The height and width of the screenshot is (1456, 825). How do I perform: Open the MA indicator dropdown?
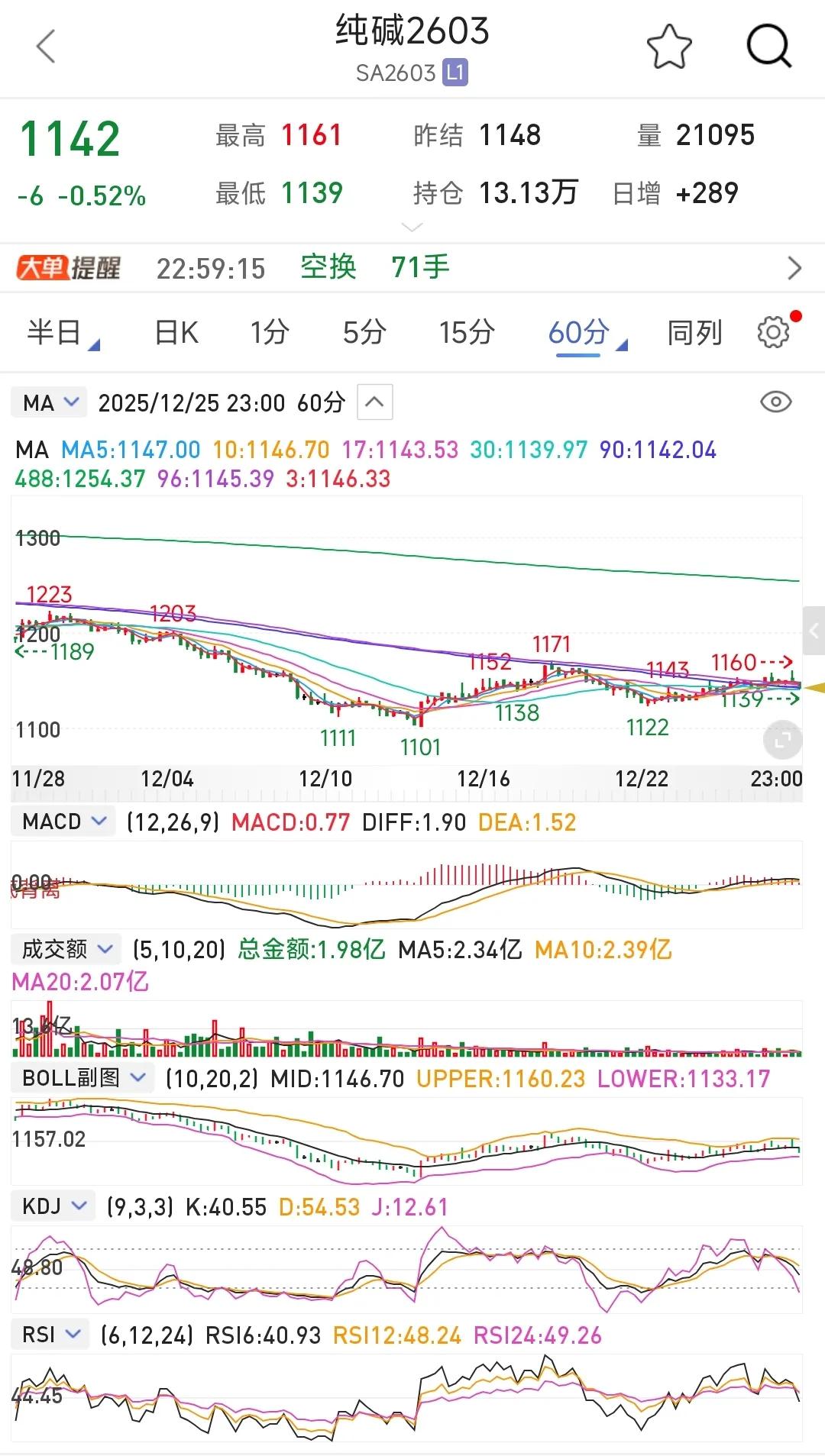coord(50,402)
